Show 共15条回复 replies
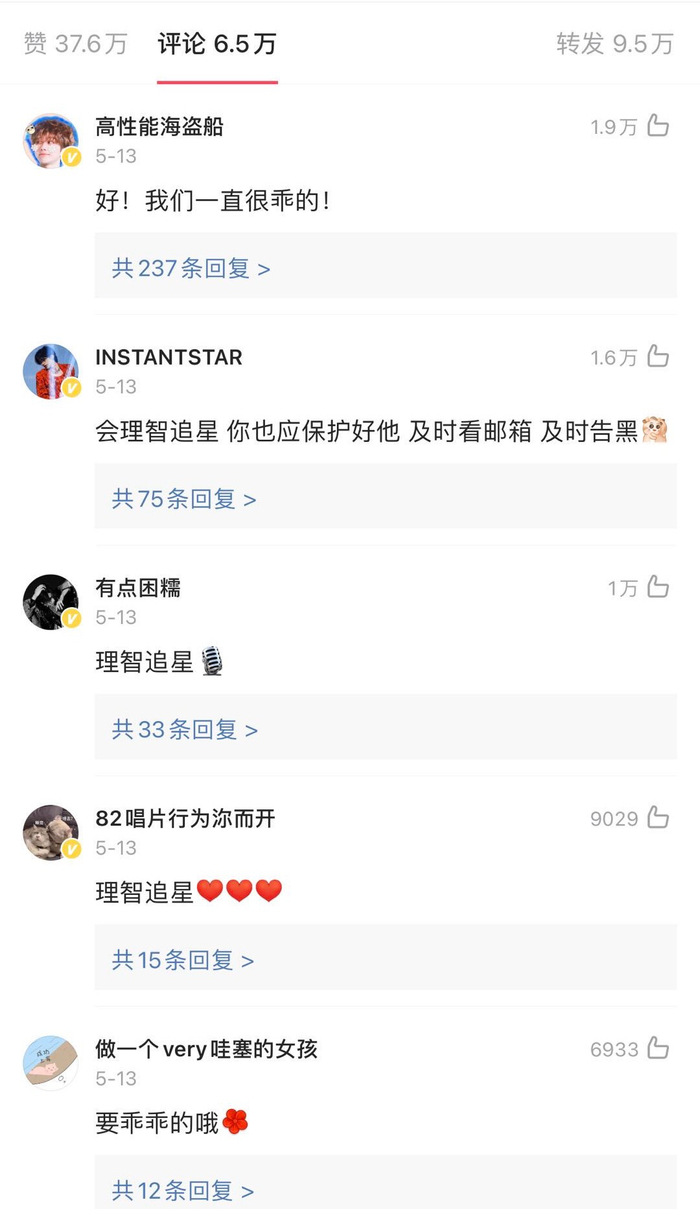 (x=183, y=961)
